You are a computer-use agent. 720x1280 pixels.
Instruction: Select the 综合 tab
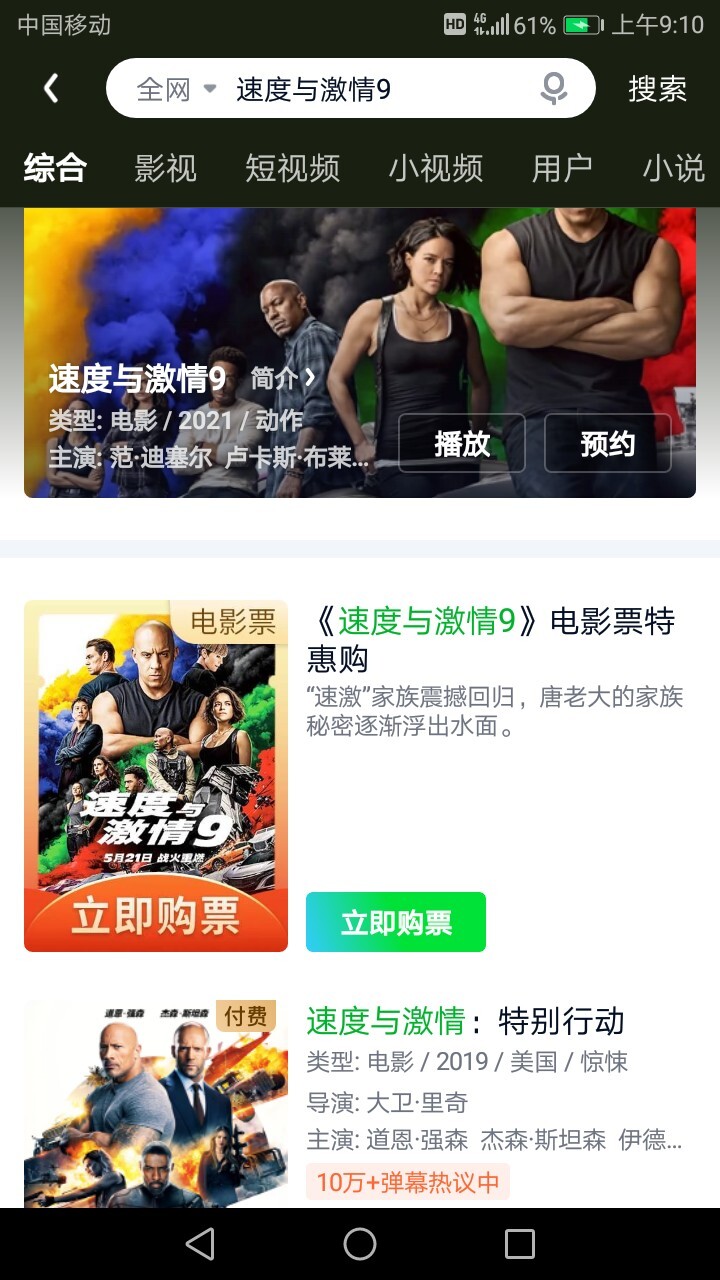(55, 168)
